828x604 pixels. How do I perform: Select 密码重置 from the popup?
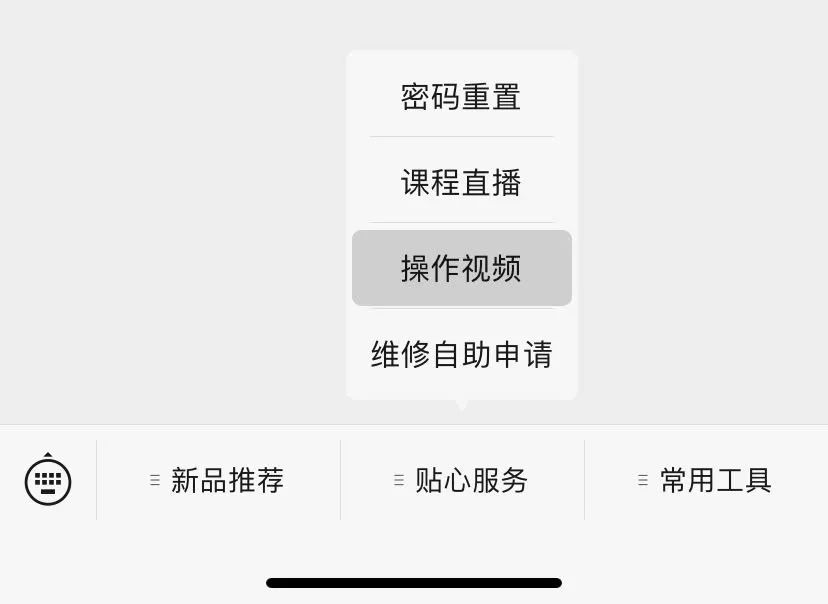(x=461, y=97)
